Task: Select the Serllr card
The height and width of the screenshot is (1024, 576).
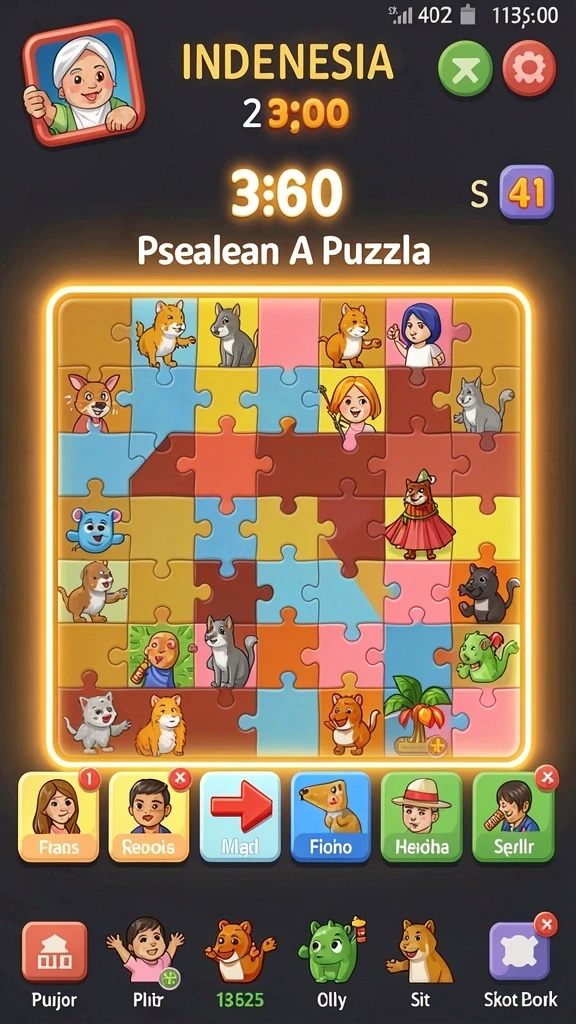Action: tap(513, 817)
